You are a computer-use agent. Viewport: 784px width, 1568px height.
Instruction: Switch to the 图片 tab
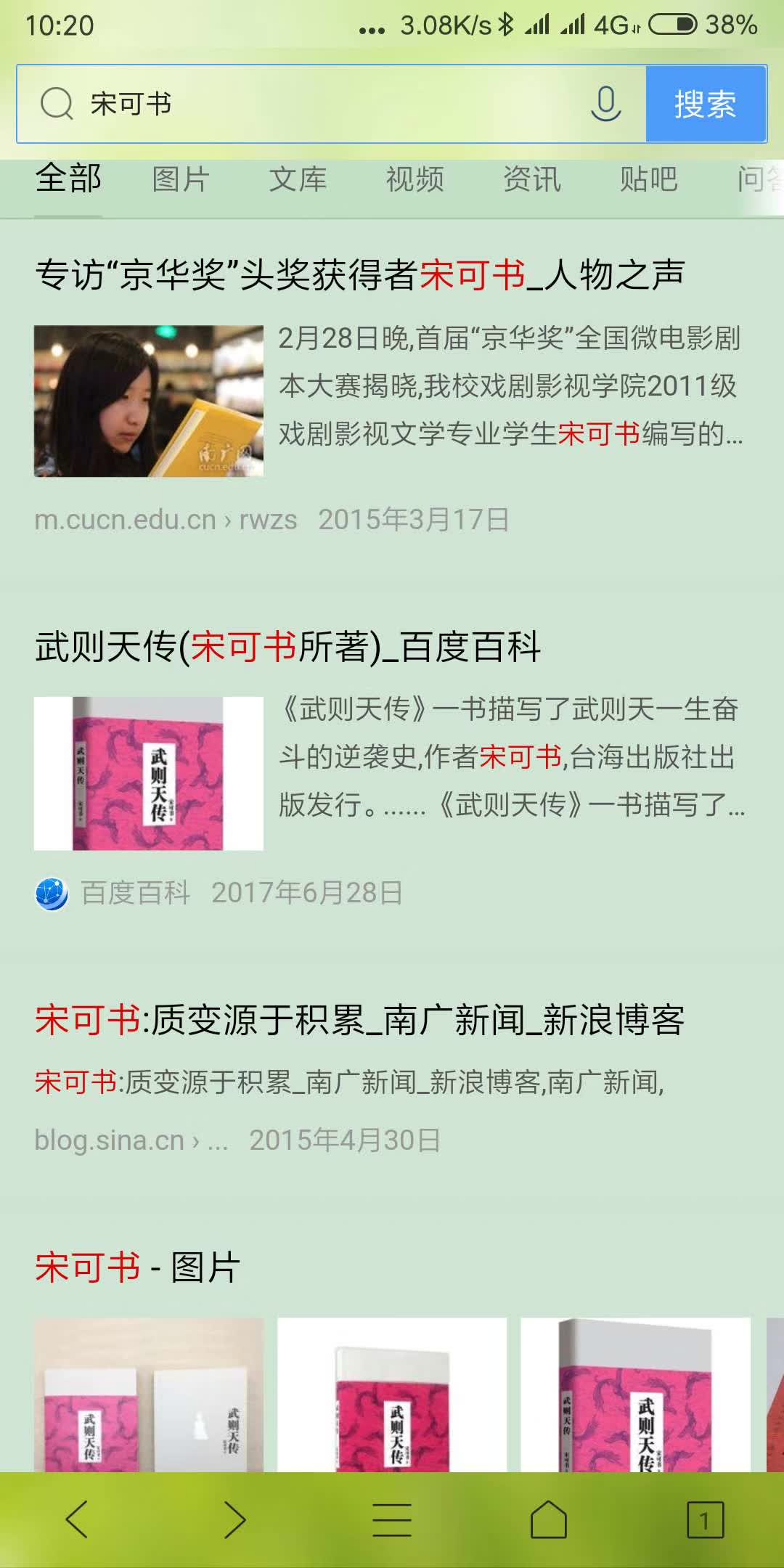pyautogui.click(x=181, y=179)
